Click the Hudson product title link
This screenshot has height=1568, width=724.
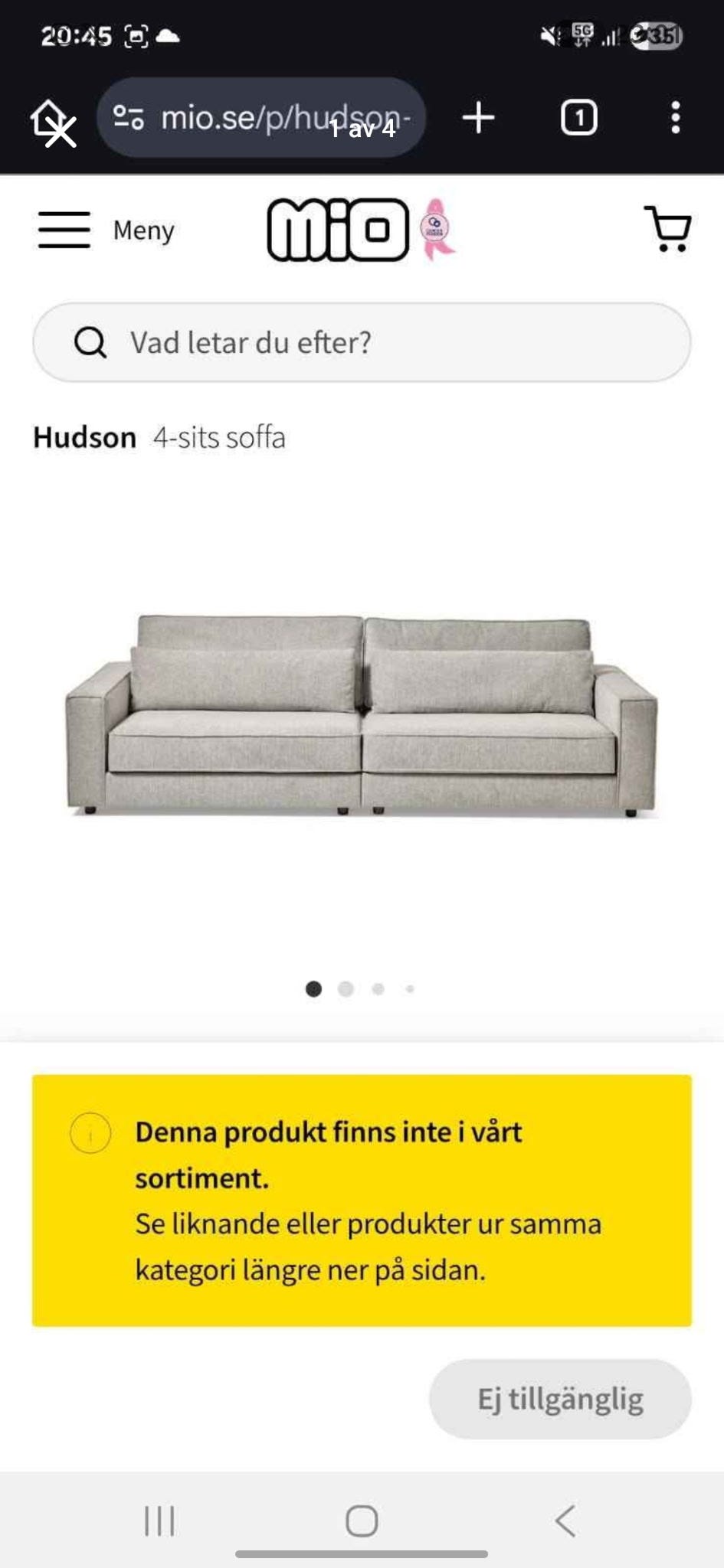84,436
